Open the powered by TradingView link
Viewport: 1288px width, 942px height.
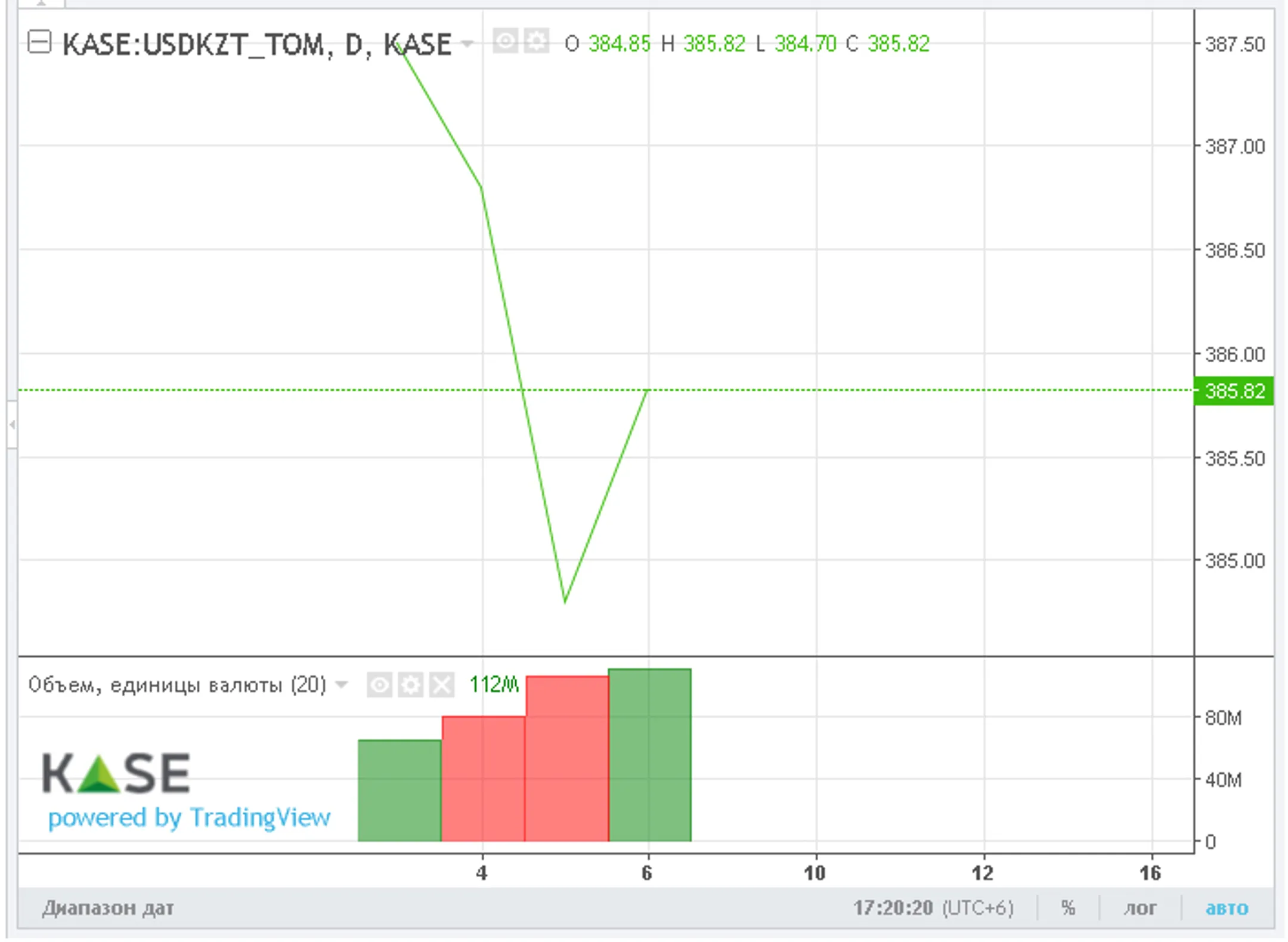point(189,817)
